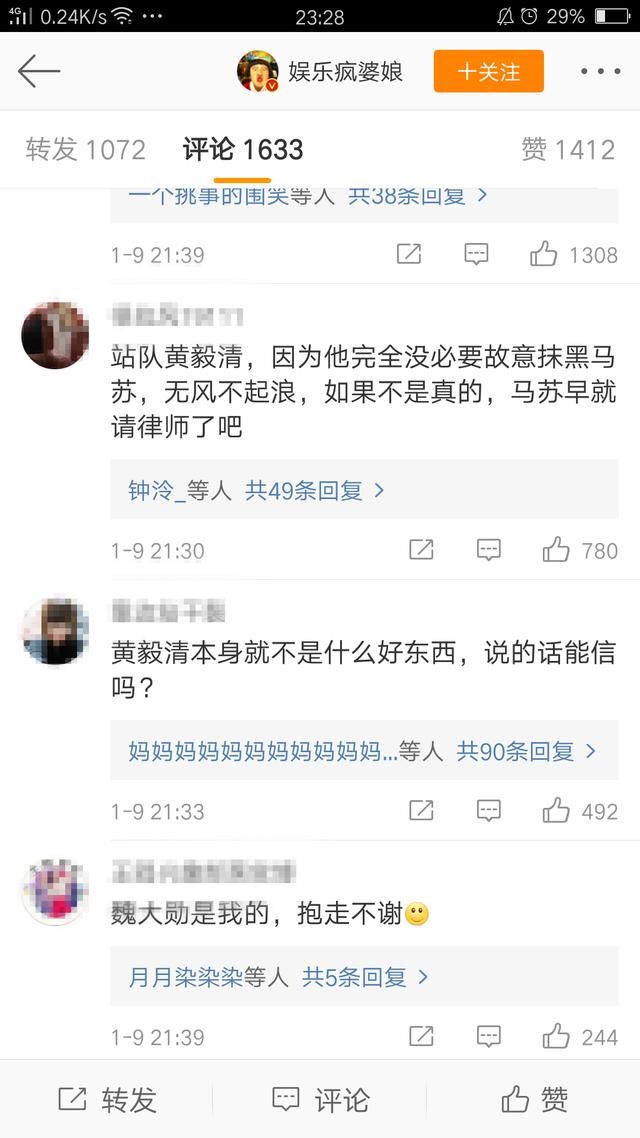
Task: Follow 娱乐疯婆娘 with the 十关注 button
Action: point(488,72)
